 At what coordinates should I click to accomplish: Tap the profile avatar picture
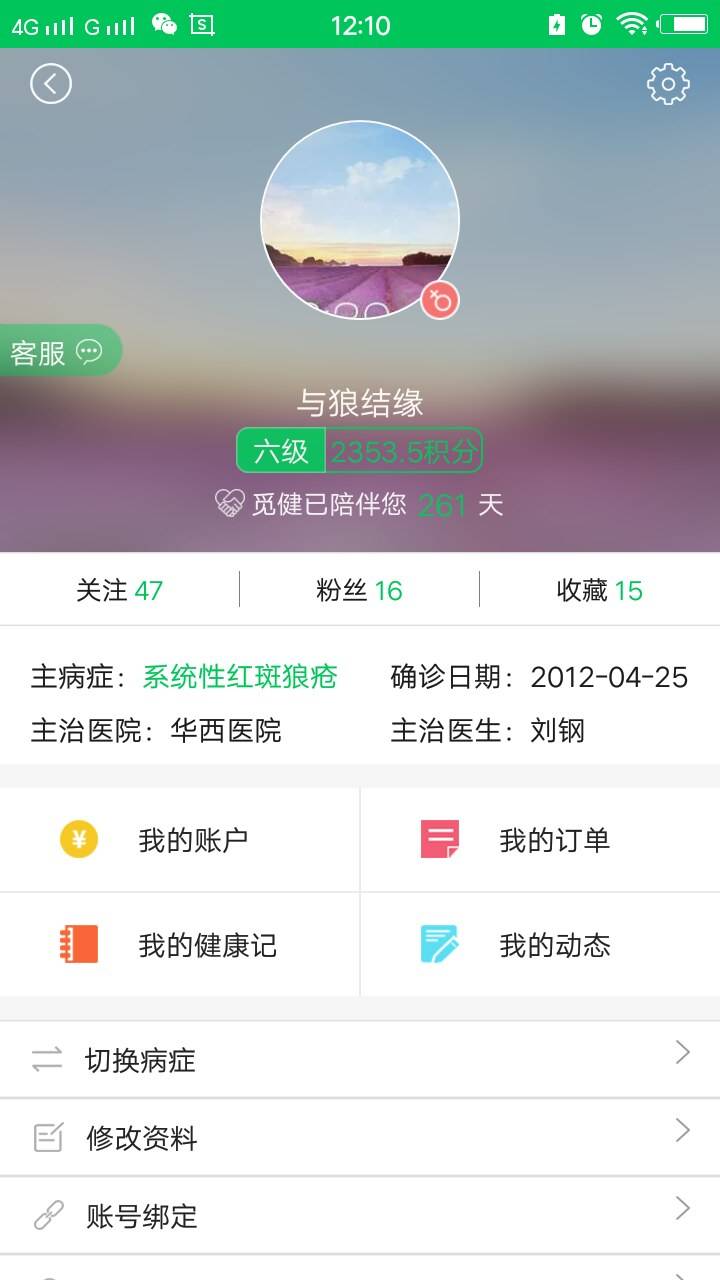coord(360,220)
